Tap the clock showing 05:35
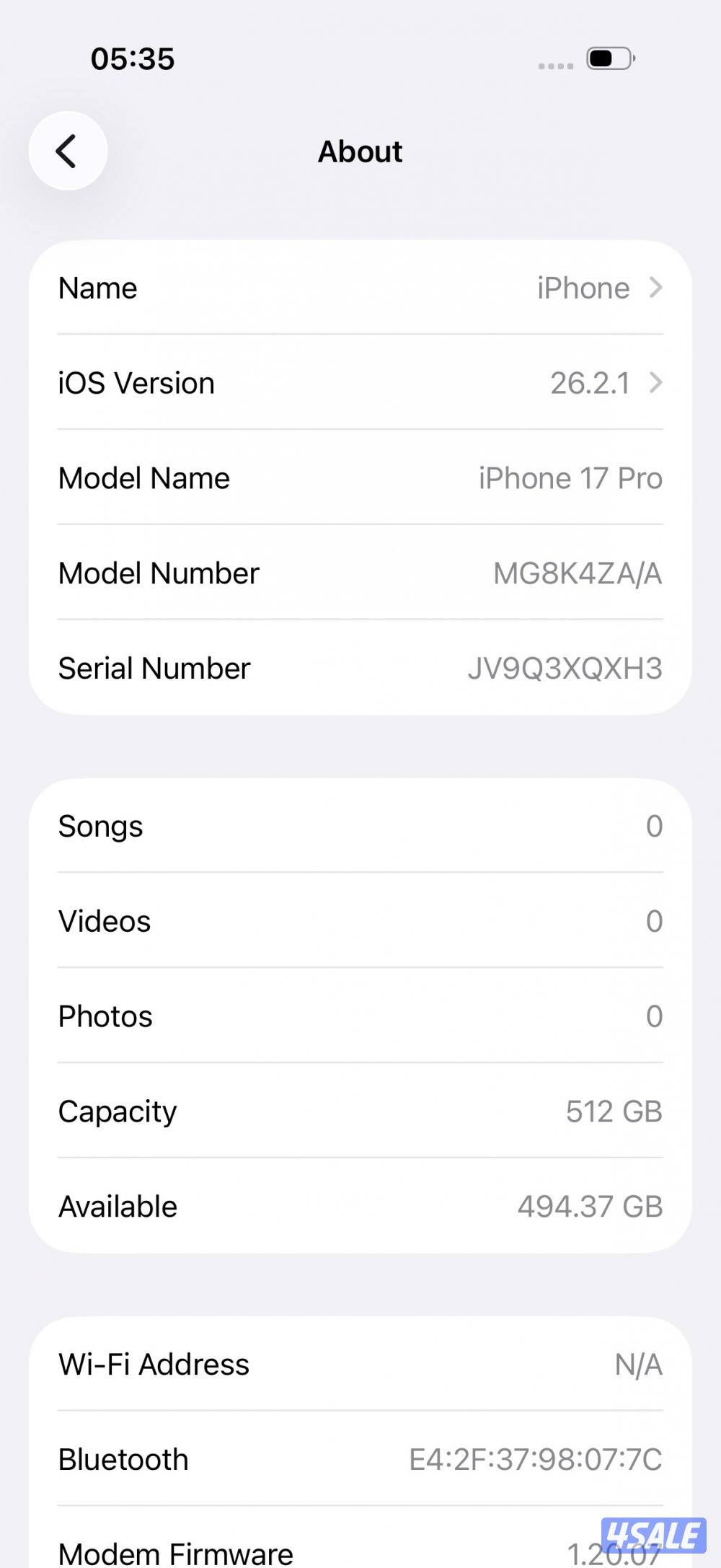Image resolution: width=721 pixels, height=1568 pixels. [x=132, y=58]
